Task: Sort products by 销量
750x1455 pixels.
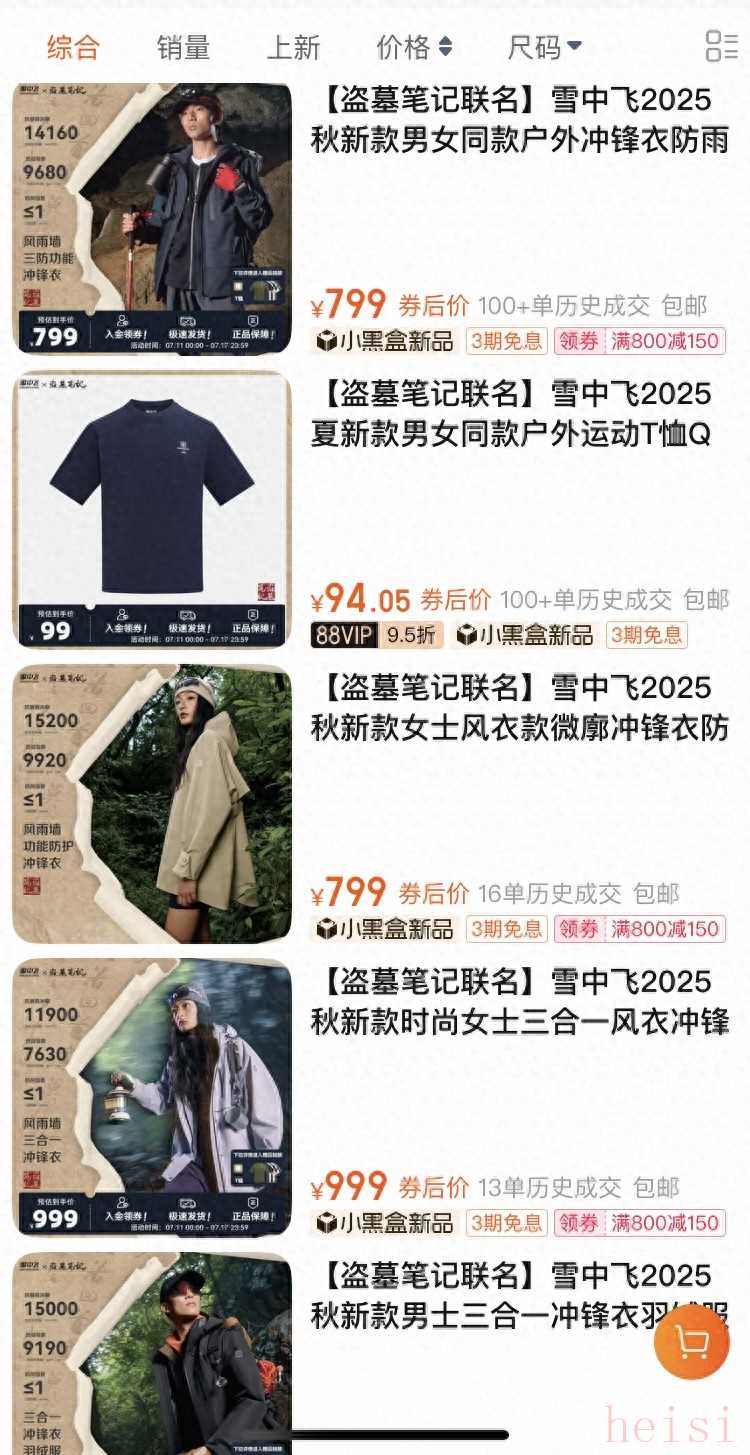Action: click(183, 47)
